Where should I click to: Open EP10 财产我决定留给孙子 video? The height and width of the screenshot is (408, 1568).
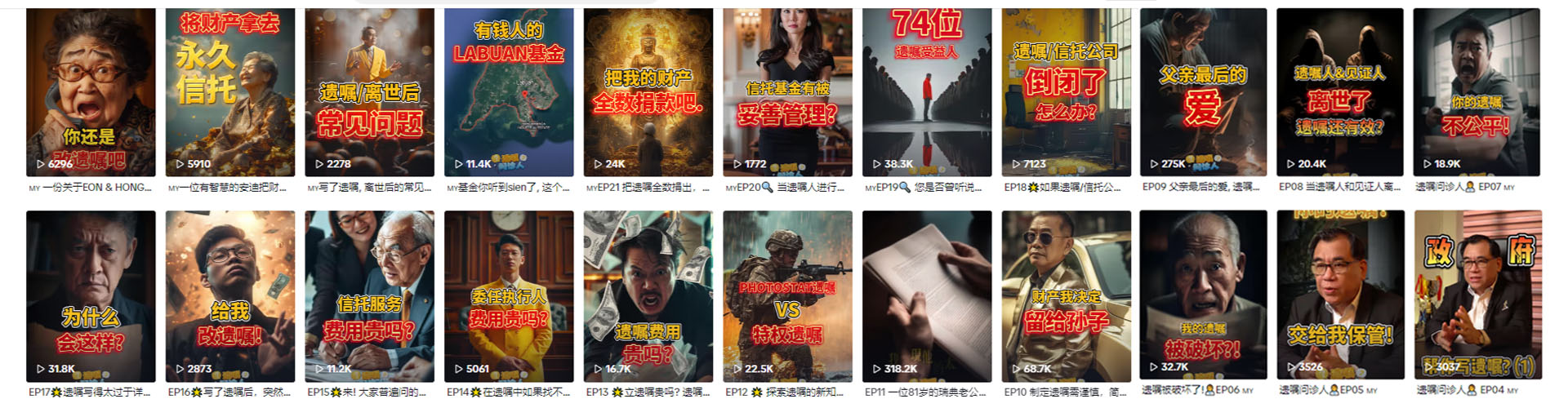[1067, 296]
